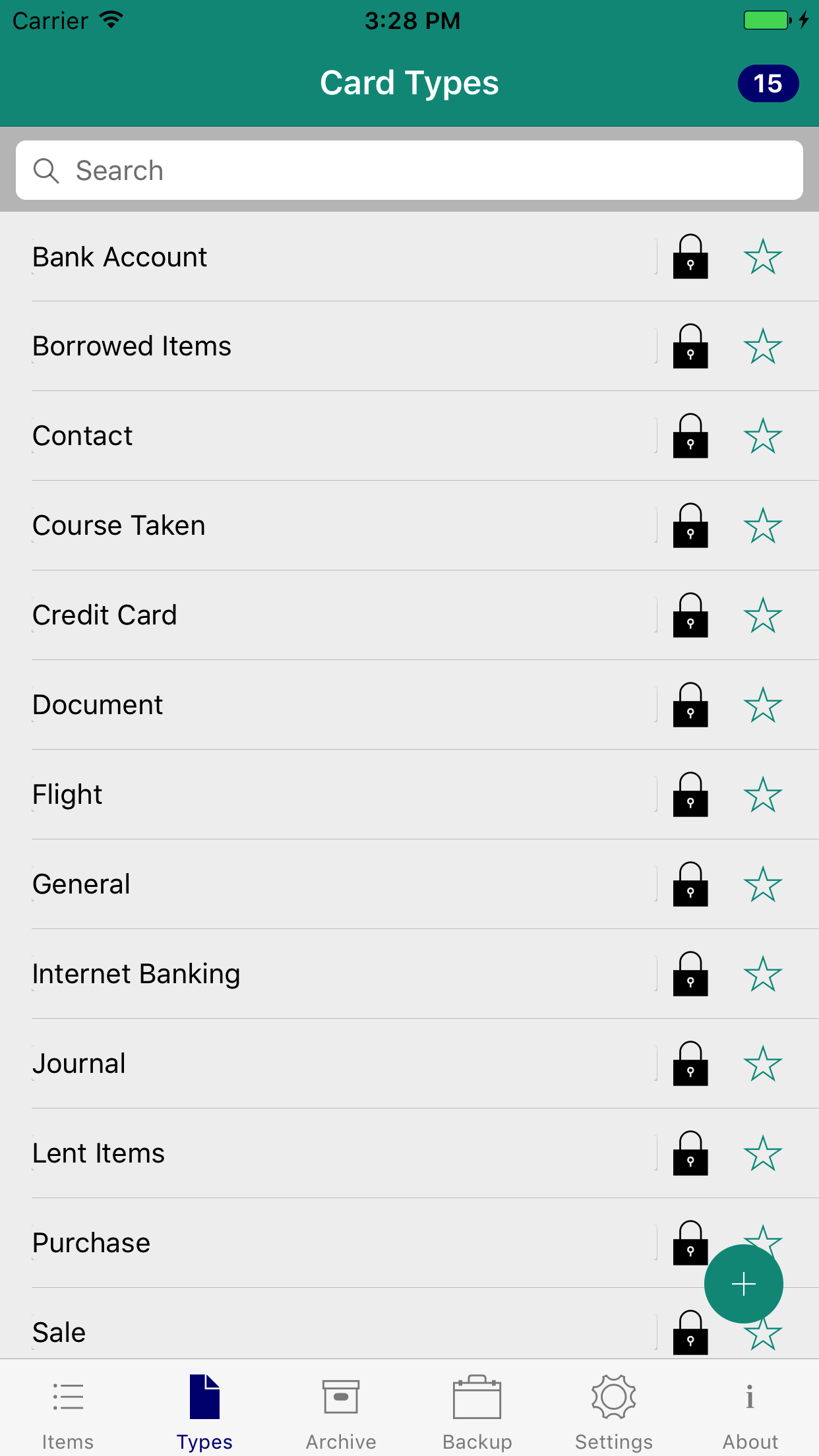
Task: Mark General as favorite
Action: point(763,884)
